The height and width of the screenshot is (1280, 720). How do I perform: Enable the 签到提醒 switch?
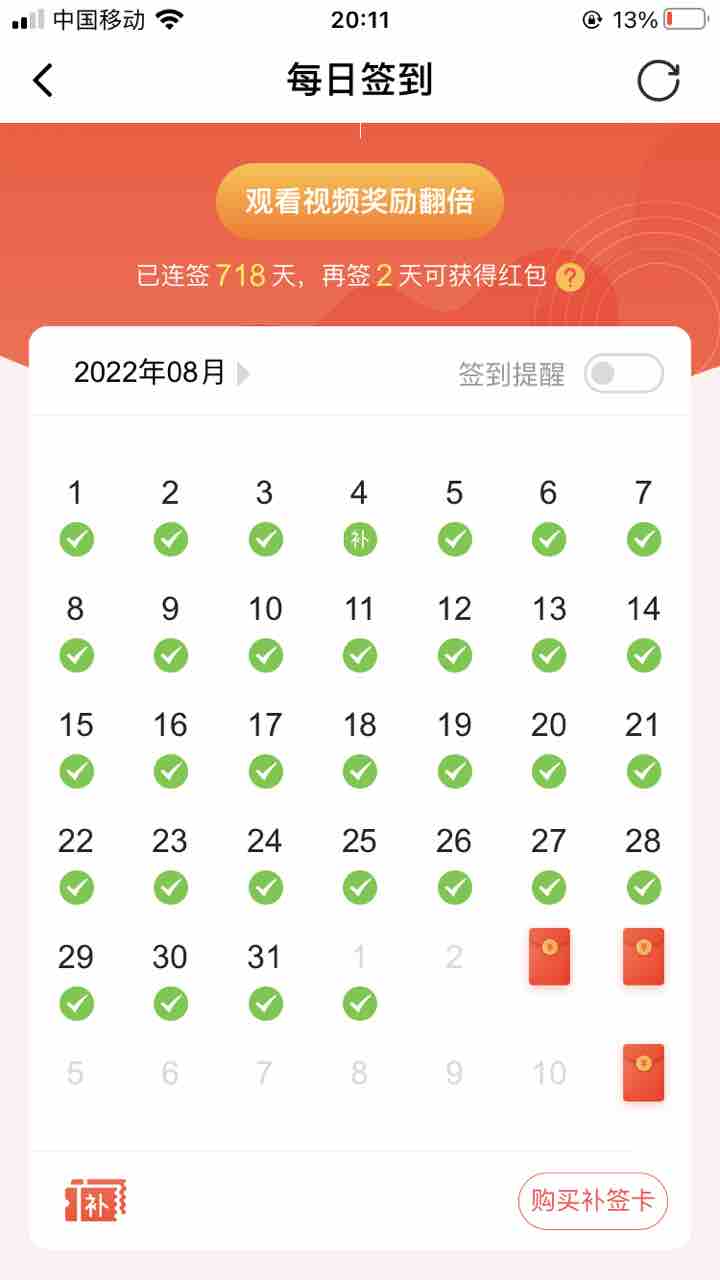pos(623,374)
